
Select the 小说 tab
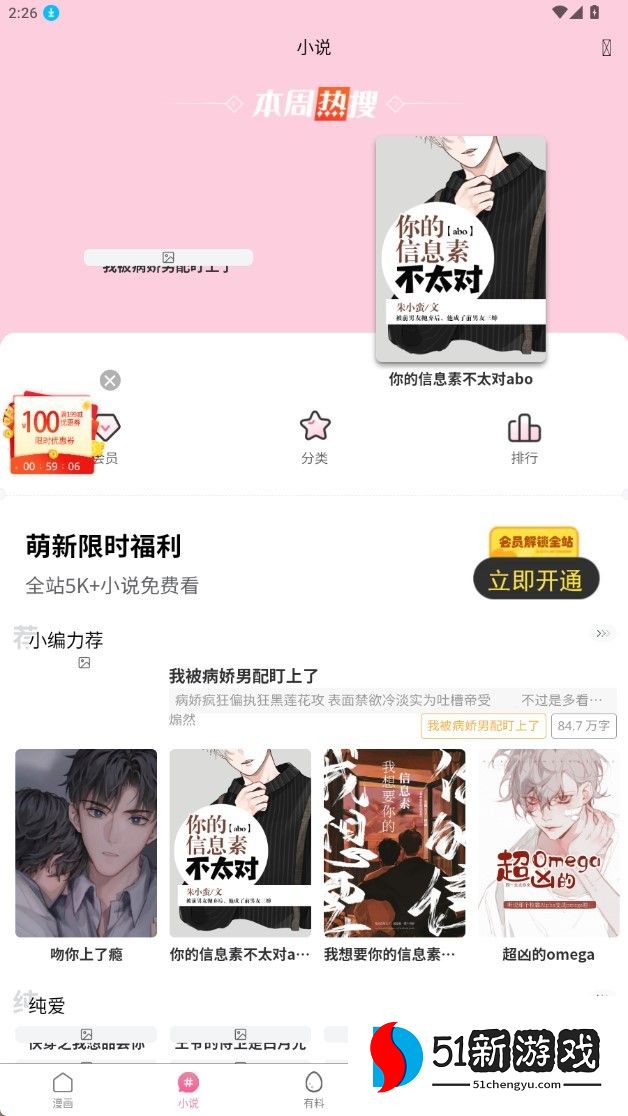click(188, 1090)
